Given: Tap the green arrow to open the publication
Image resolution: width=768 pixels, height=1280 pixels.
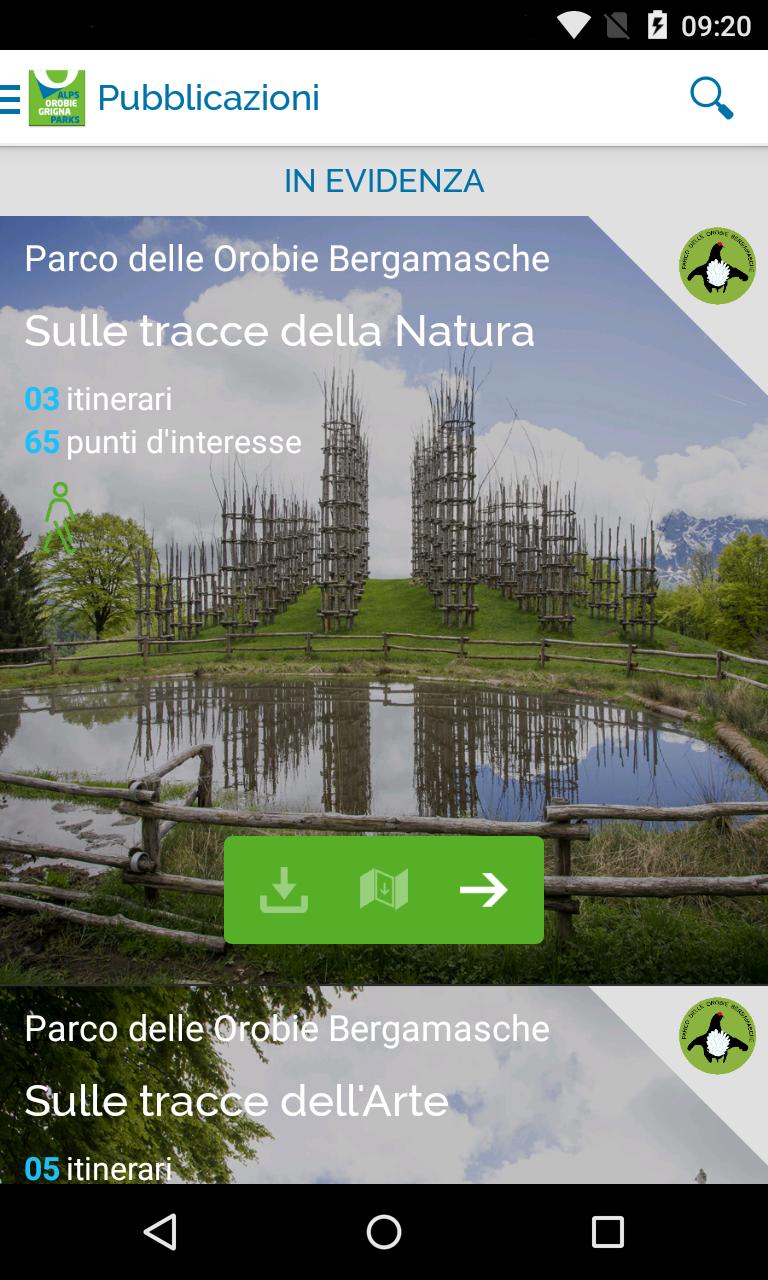Looking at the screenshot, I should click(484, 888).
